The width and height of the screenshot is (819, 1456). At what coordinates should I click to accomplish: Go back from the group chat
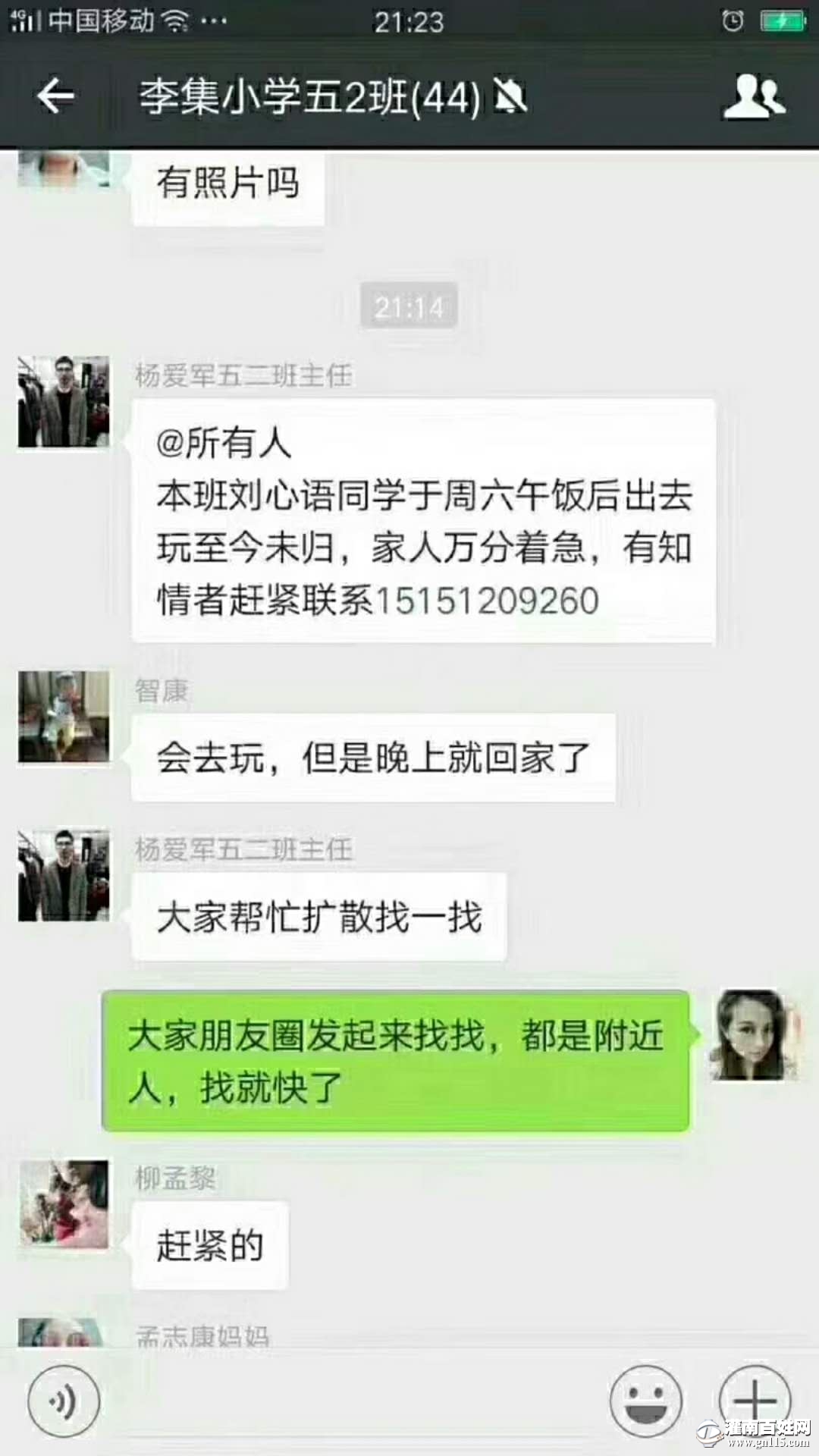click(x=55, y=96)
